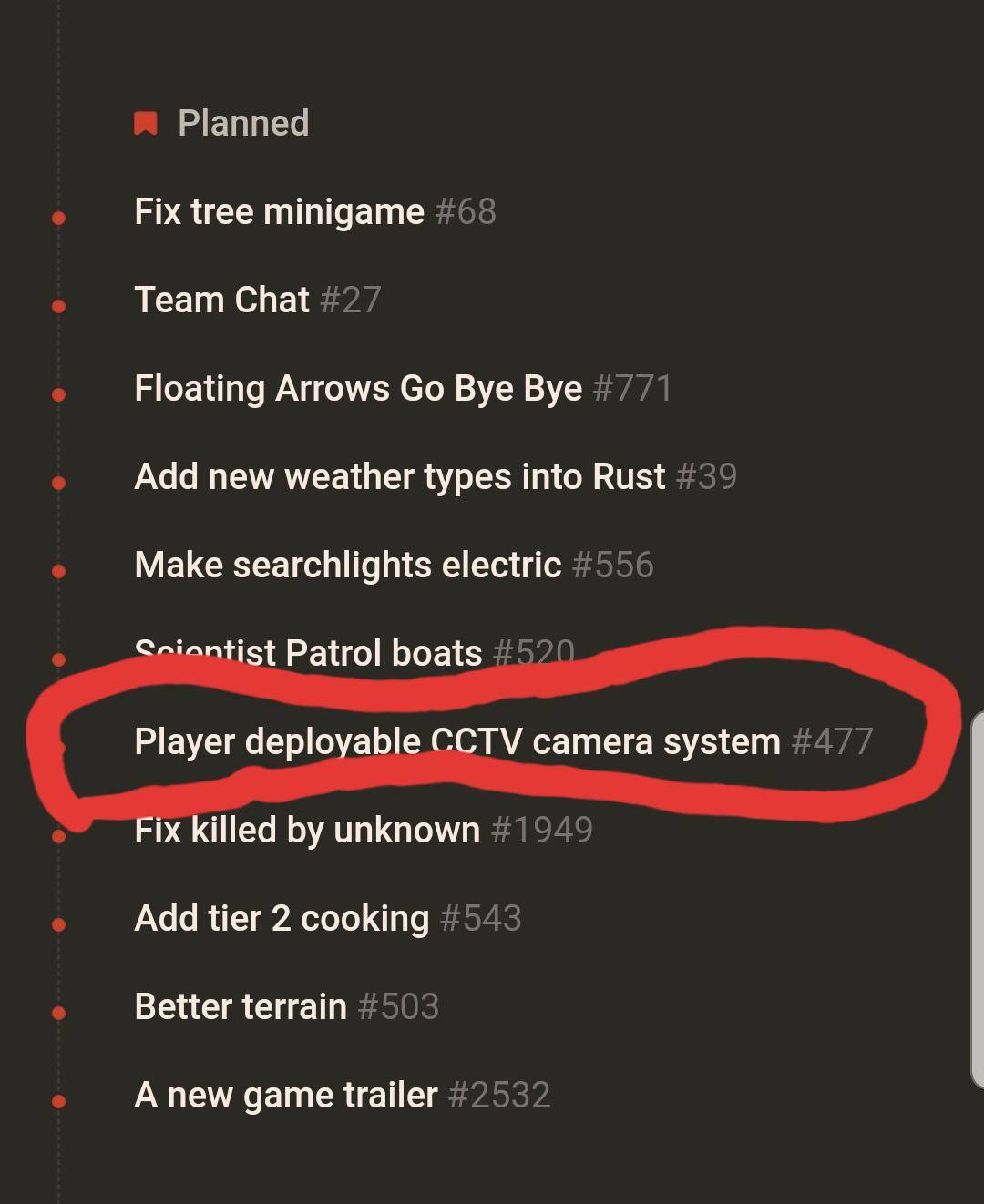Click the bullet dot beside Better terrain
Image resolution: width=984 pixels, height=1204 pixels.
[59, 1013]
